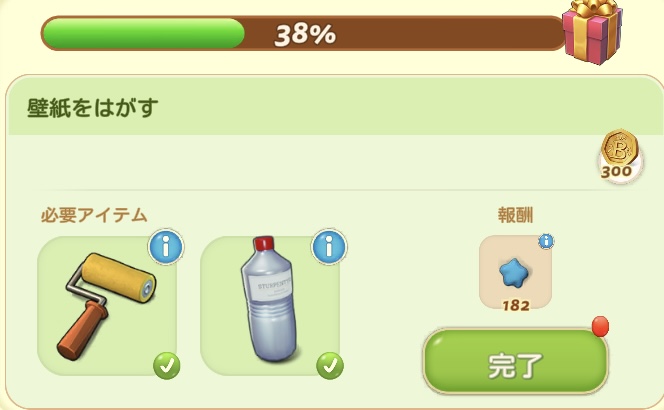Tap the 完了 button
The image size is (664, 410).
[x=515, y=363]
